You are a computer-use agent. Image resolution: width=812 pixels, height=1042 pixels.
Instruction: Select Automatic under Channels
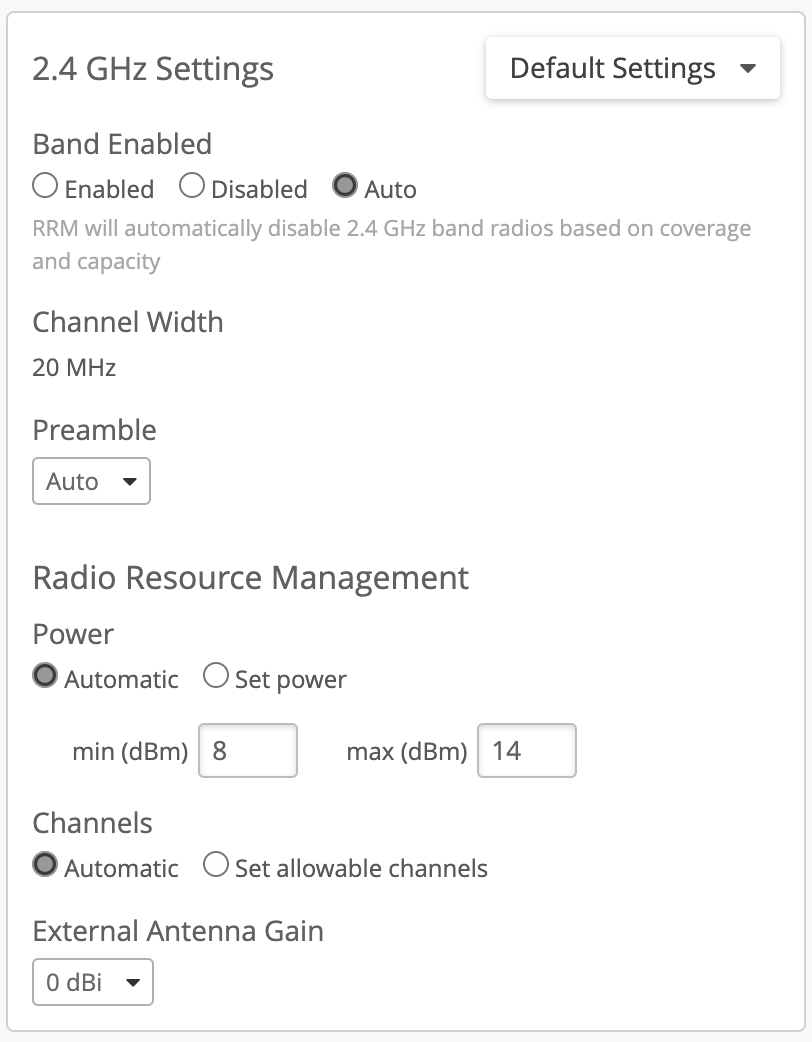(x=45, y=865)
